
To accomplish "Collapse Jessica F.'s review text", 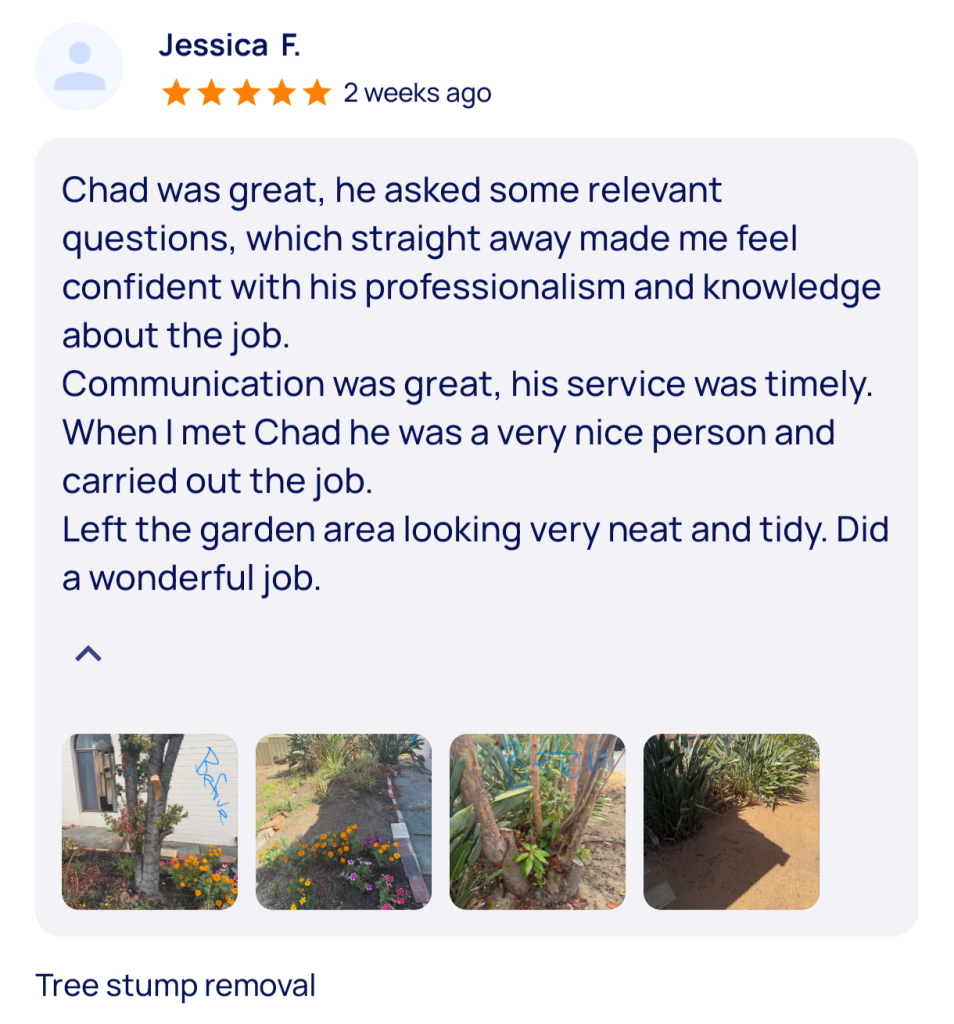I will [x=88, y=654].
